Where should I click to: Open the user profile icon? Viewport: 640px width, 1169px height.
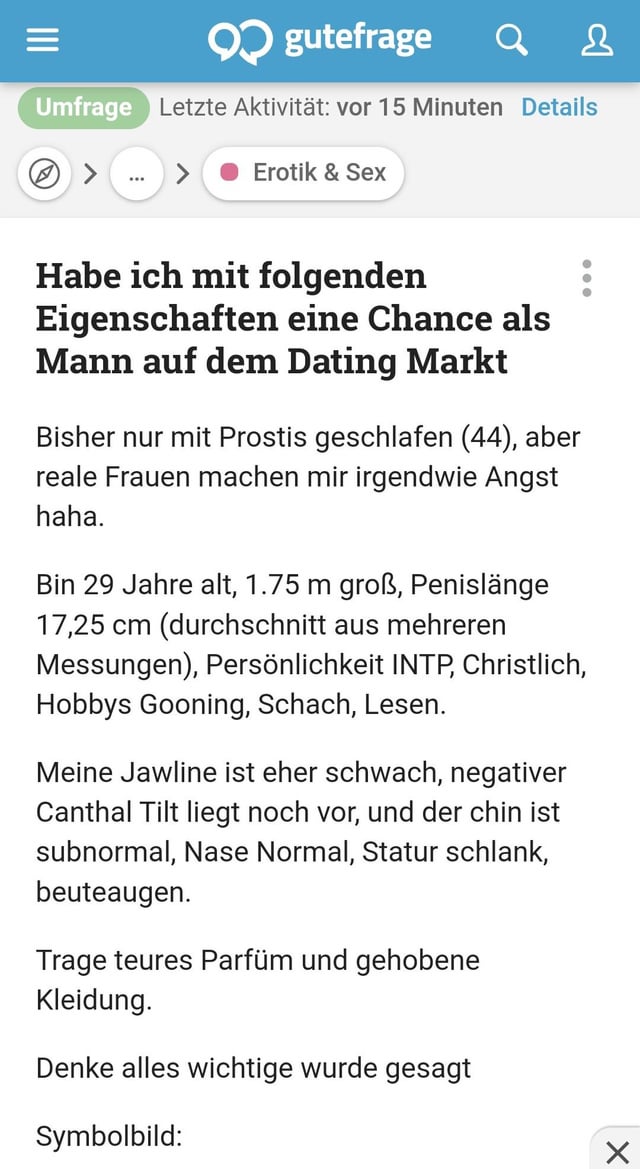click(x=596, y=40)
